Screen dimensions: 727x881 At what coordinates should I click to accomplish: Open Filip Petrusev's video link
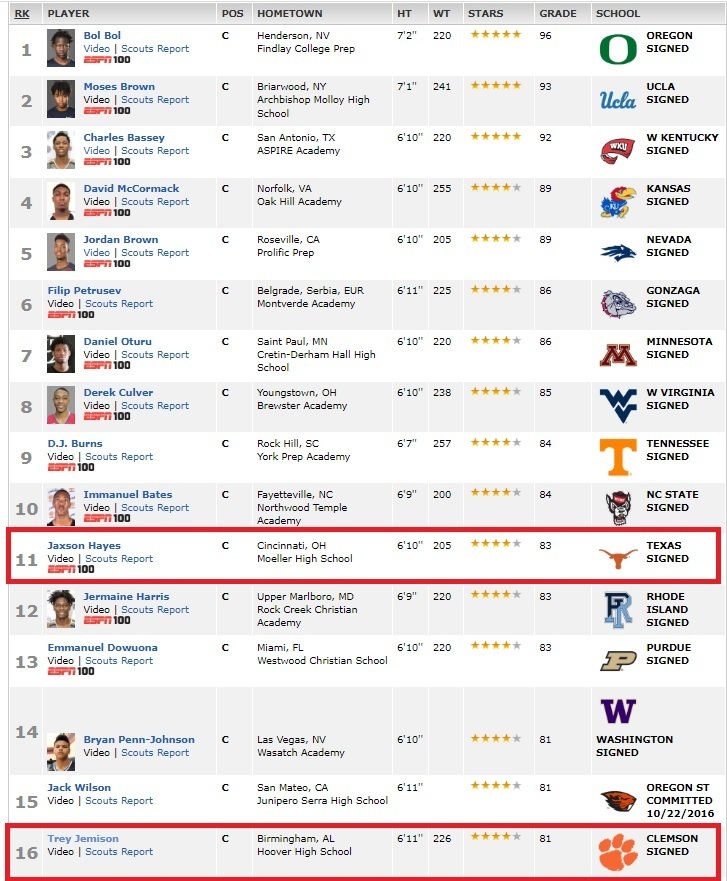tap(60, 304)
